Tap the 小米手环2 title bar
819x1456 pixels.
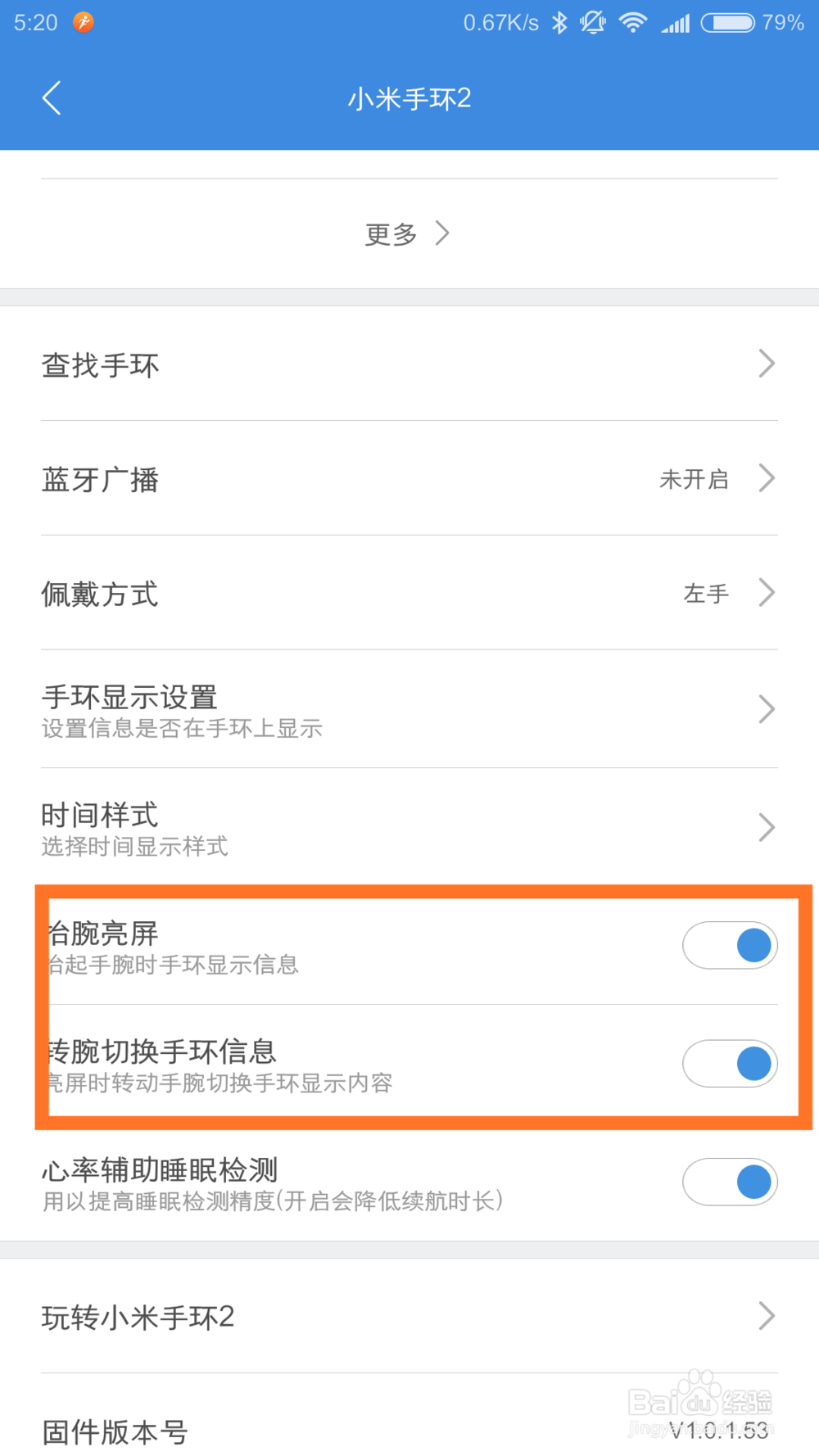[409, 97]
